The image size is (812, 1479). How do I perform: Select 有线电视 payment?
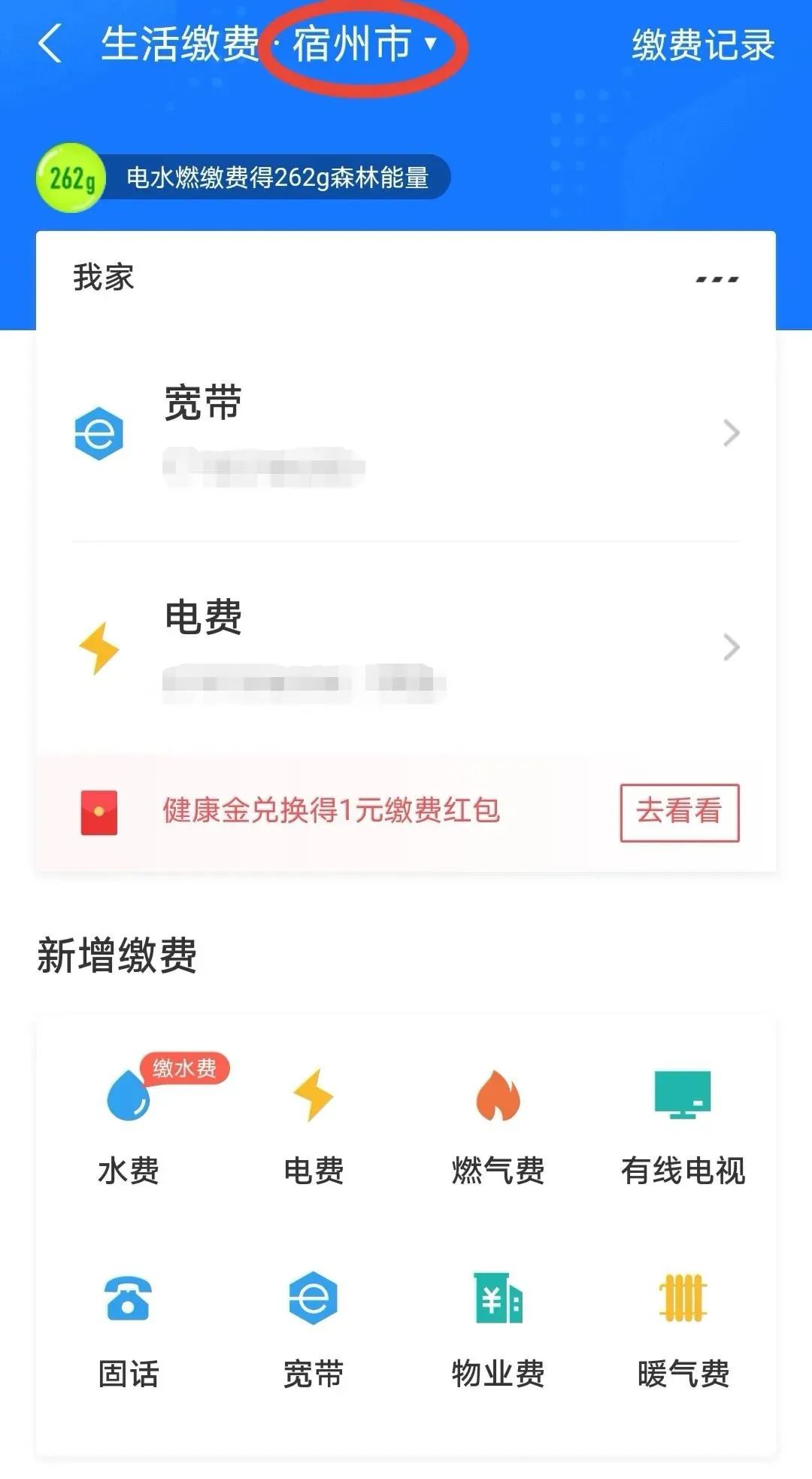point(683,1125)
